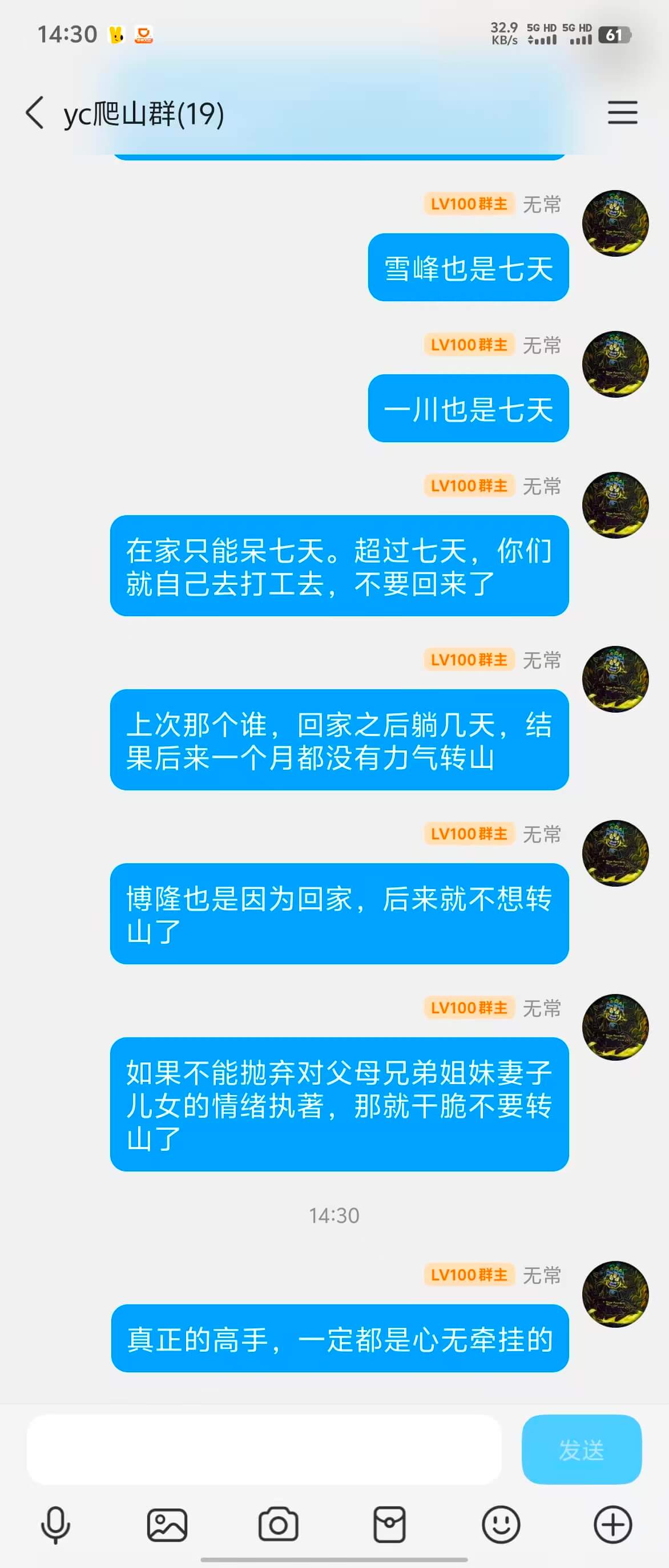Viewport: 669px width, 1568px height.
Task: Go back from yc爬山群 chat
Action: [x=35, y=113]
